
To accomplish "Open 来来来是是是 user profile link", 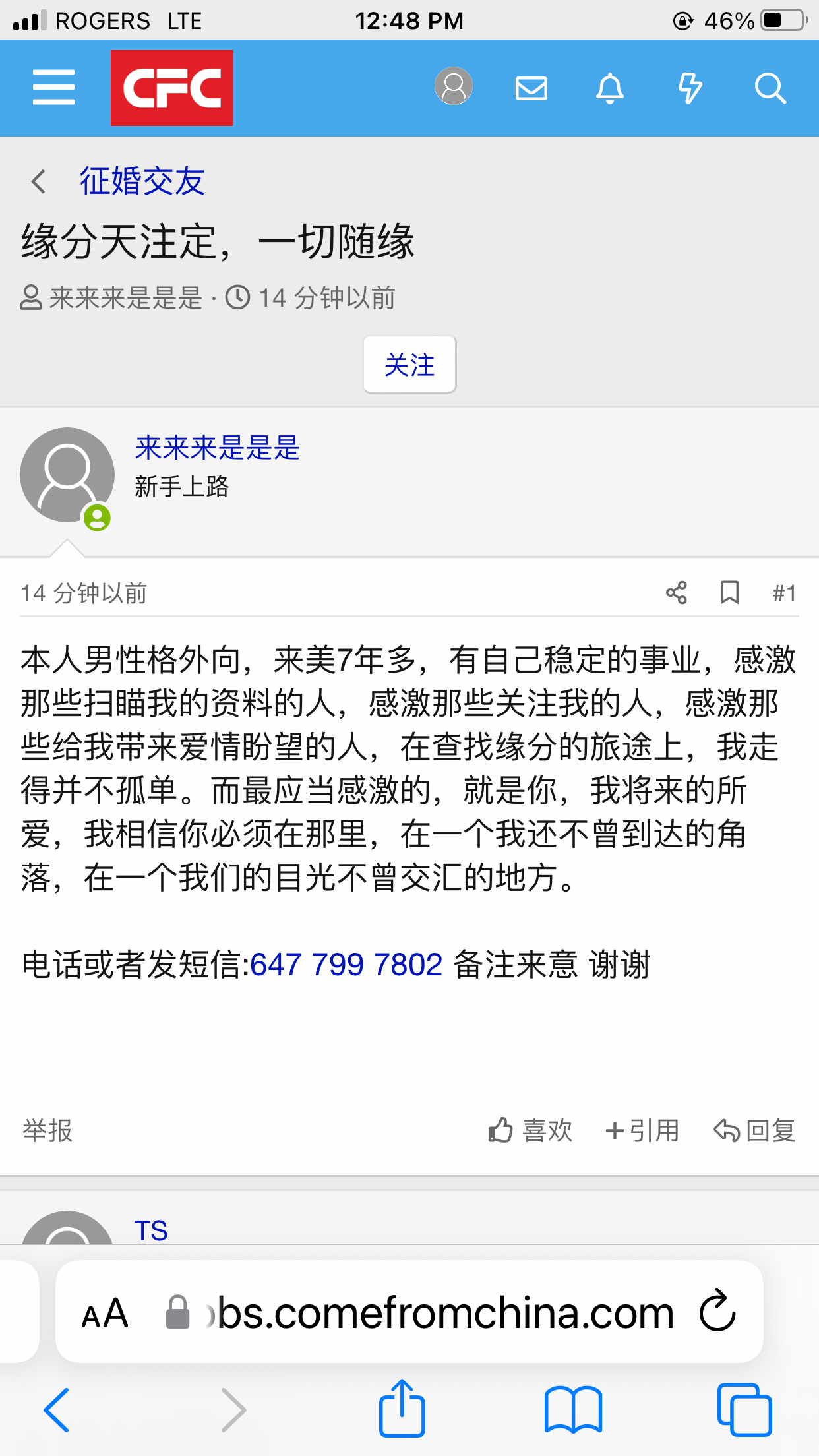I will tap(217, 448).
